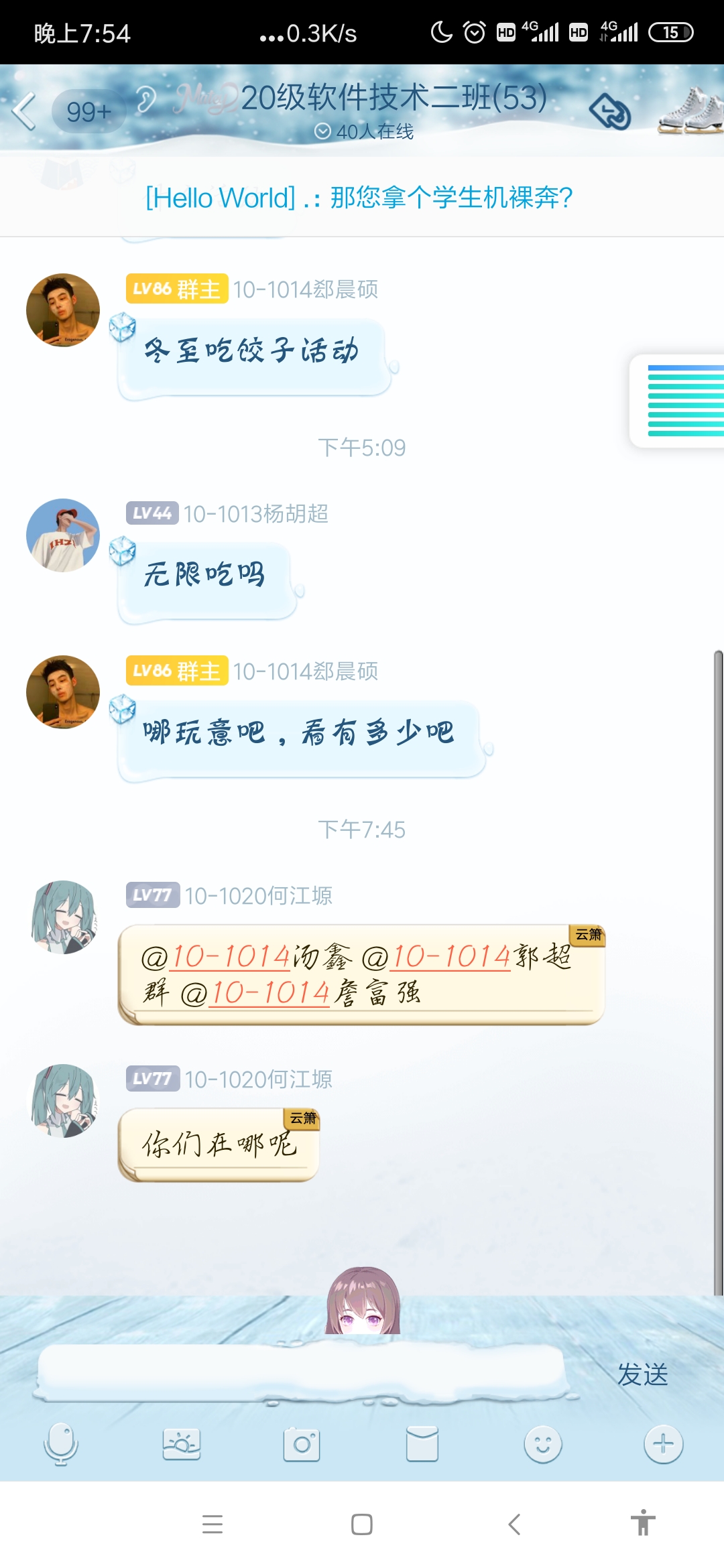
Task: Open the pinned Hello World message banner
Action: tap(359, 198)
